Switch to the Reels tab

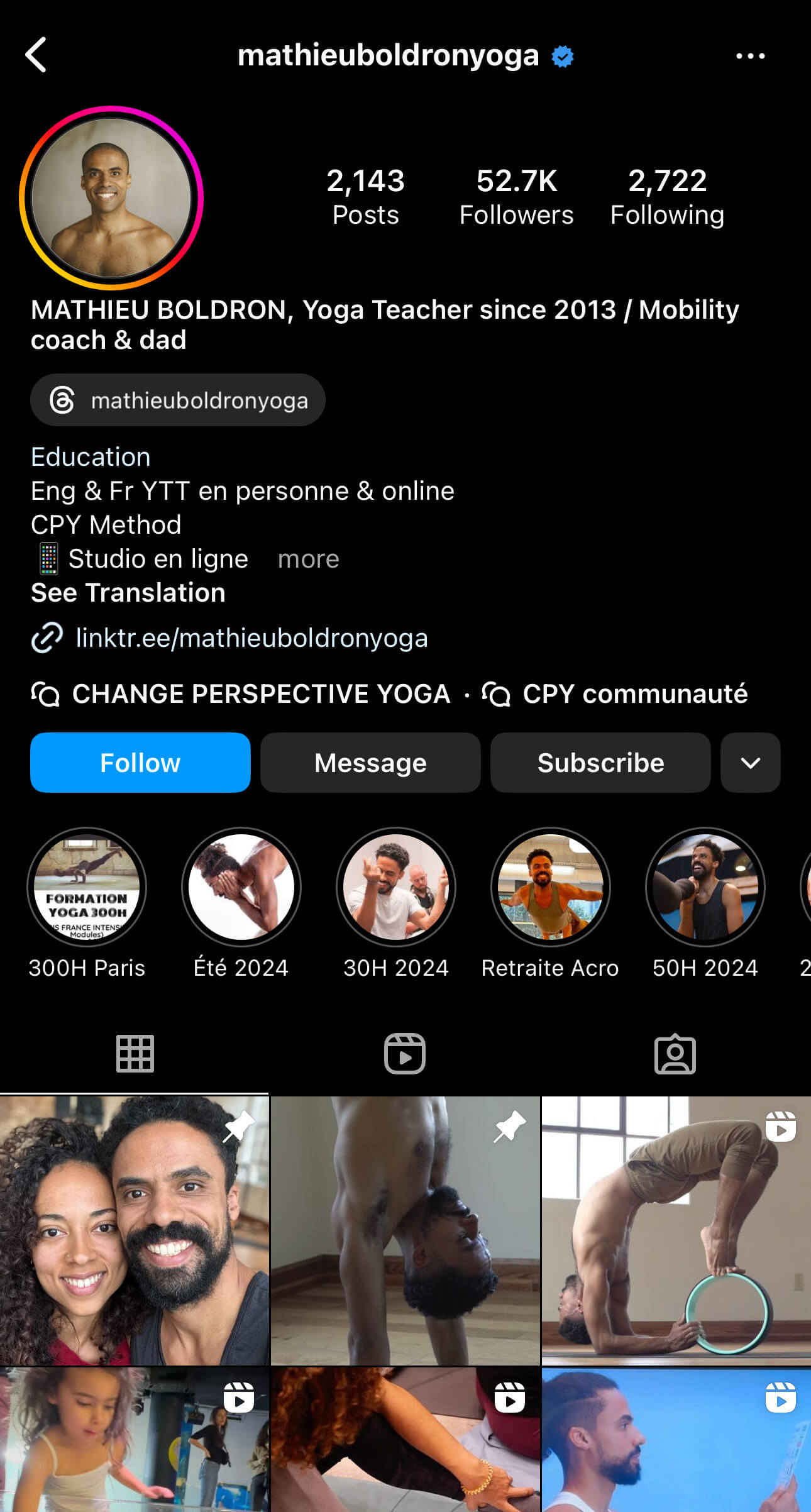[405, 1054]
